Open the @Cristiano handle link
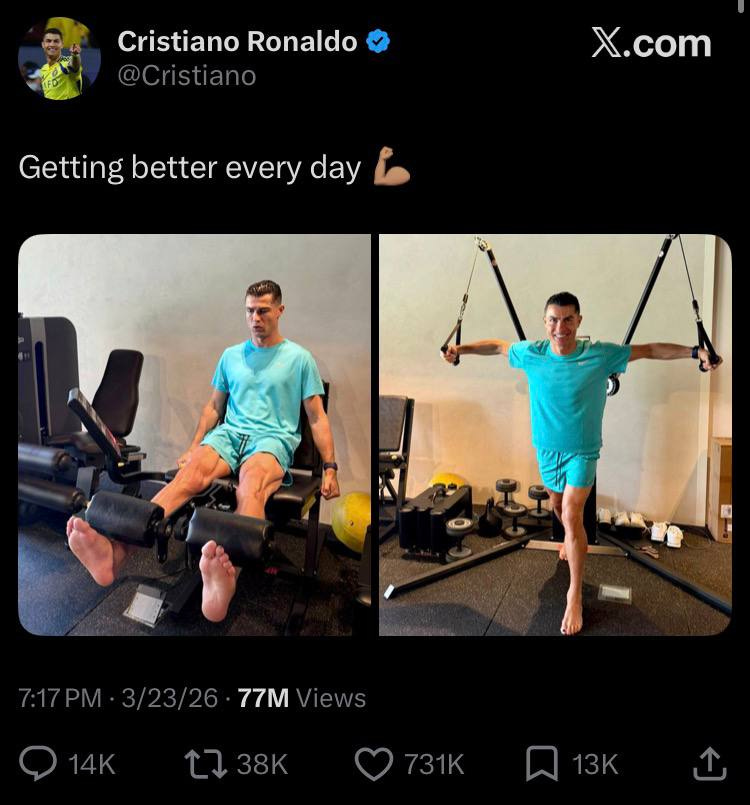Viewport: 750px width, 805px height. click(186, 76)
